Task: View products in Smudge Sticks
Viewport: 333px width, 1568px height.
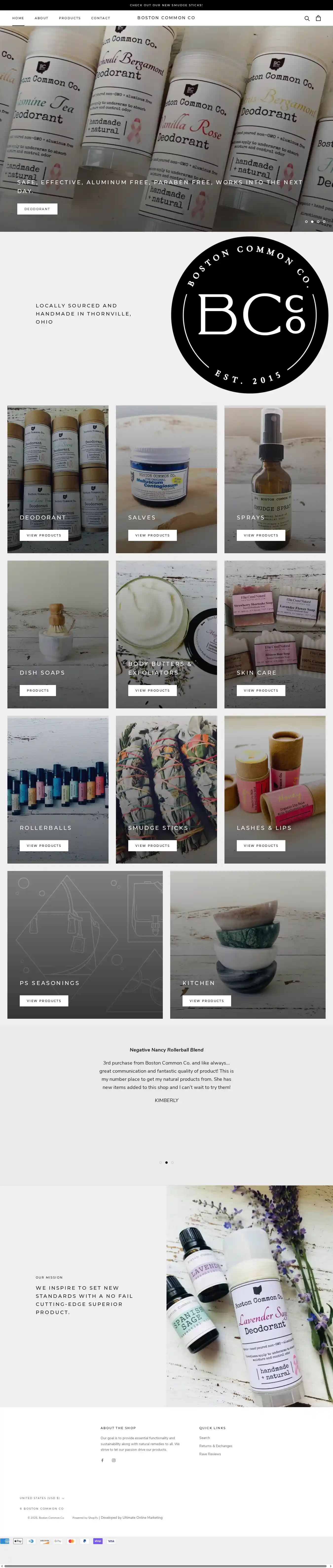Action: (x=152, y=846)
